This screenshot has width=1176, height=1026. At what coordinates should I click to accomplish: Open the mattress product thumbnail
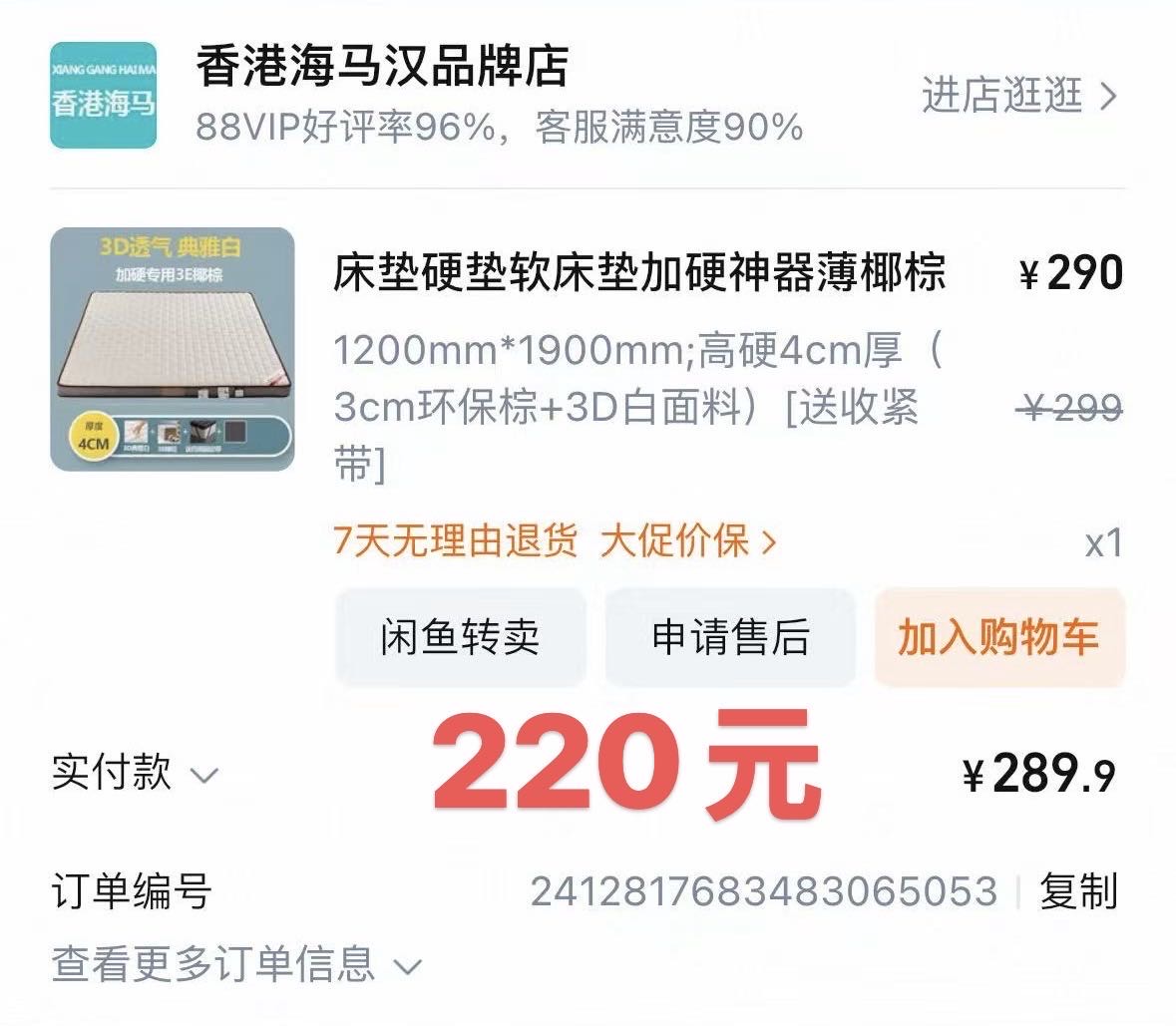(173, 349)
